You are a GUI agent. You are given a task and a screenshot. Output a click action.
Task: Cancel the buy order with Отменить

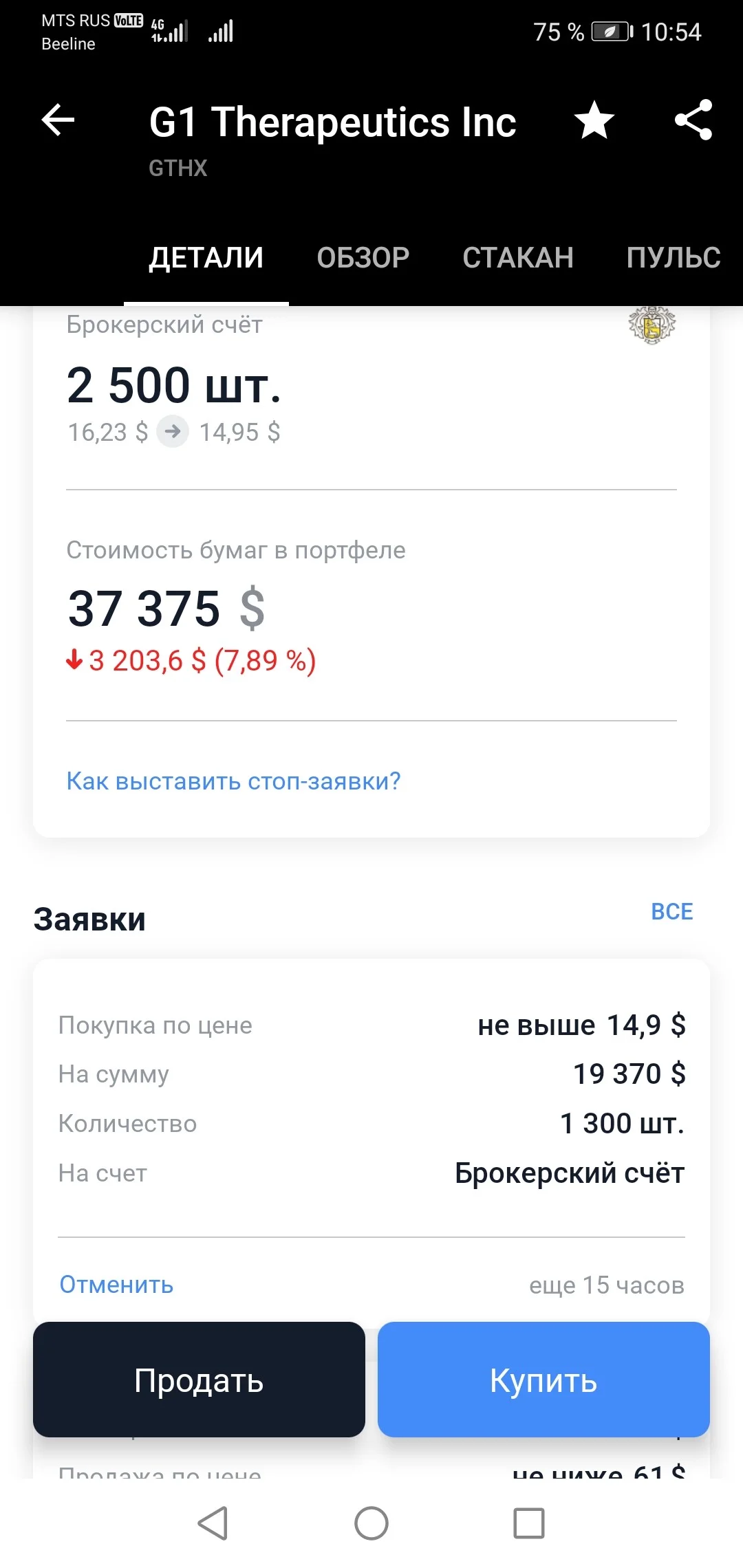click(x=116, y=1285)
